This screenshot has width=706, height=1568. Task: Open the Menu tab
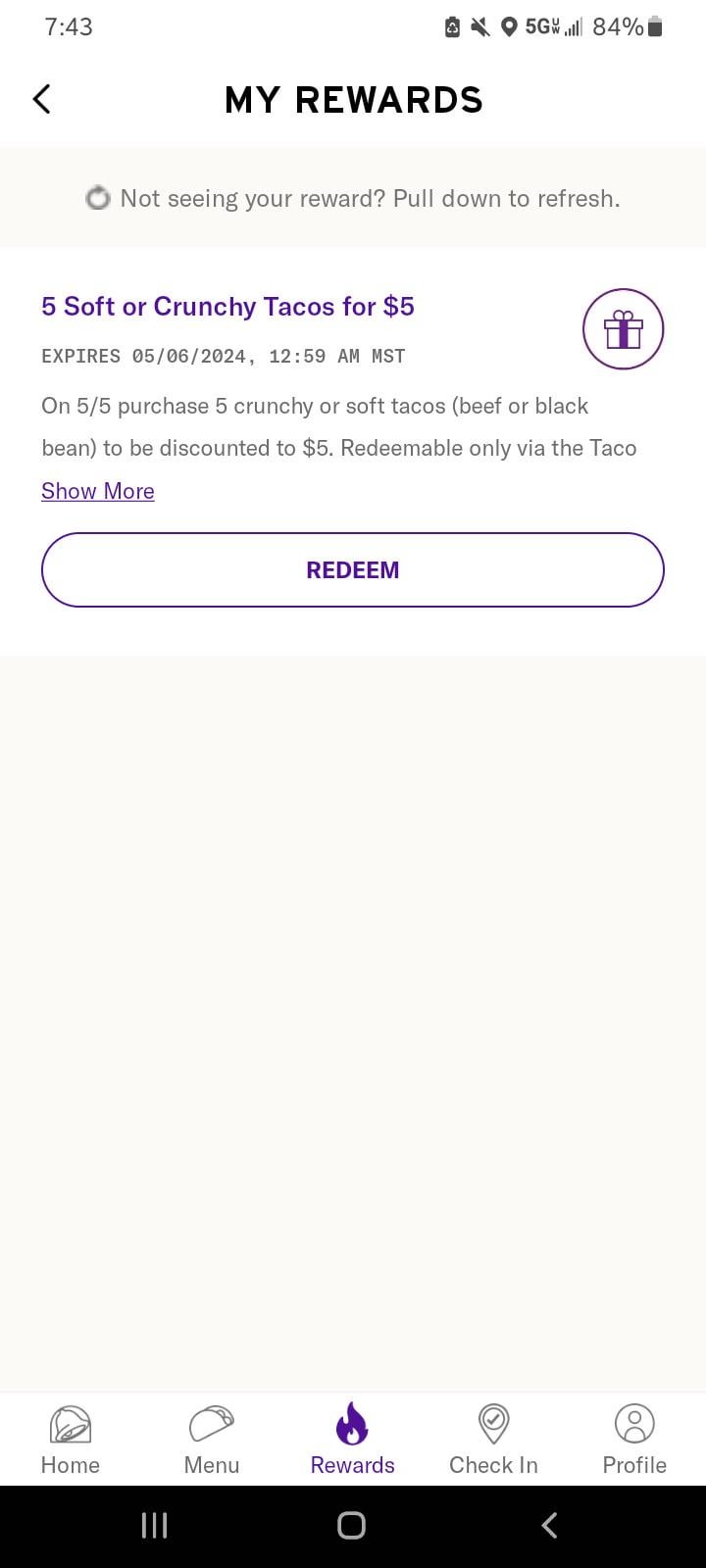(x=212, y=1439)
